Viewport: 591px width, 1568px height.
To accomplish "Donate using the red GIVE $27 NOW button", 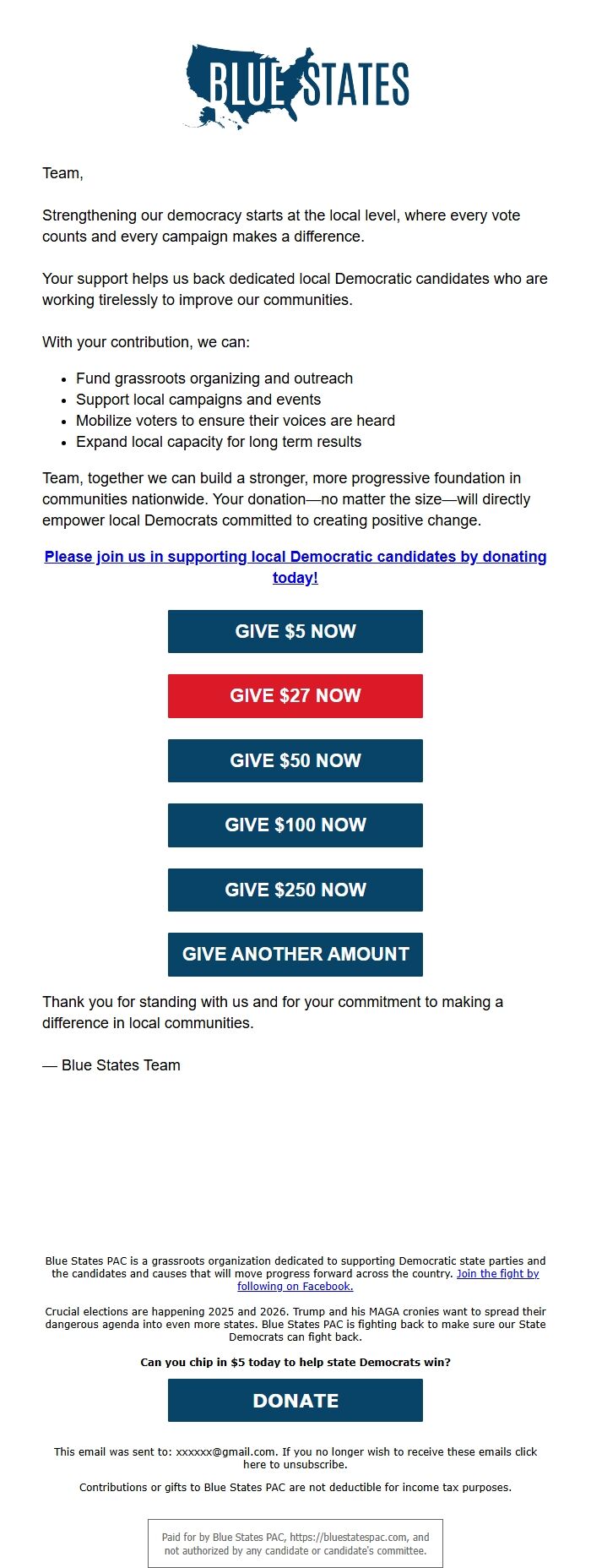I will (x=295, y=695).
